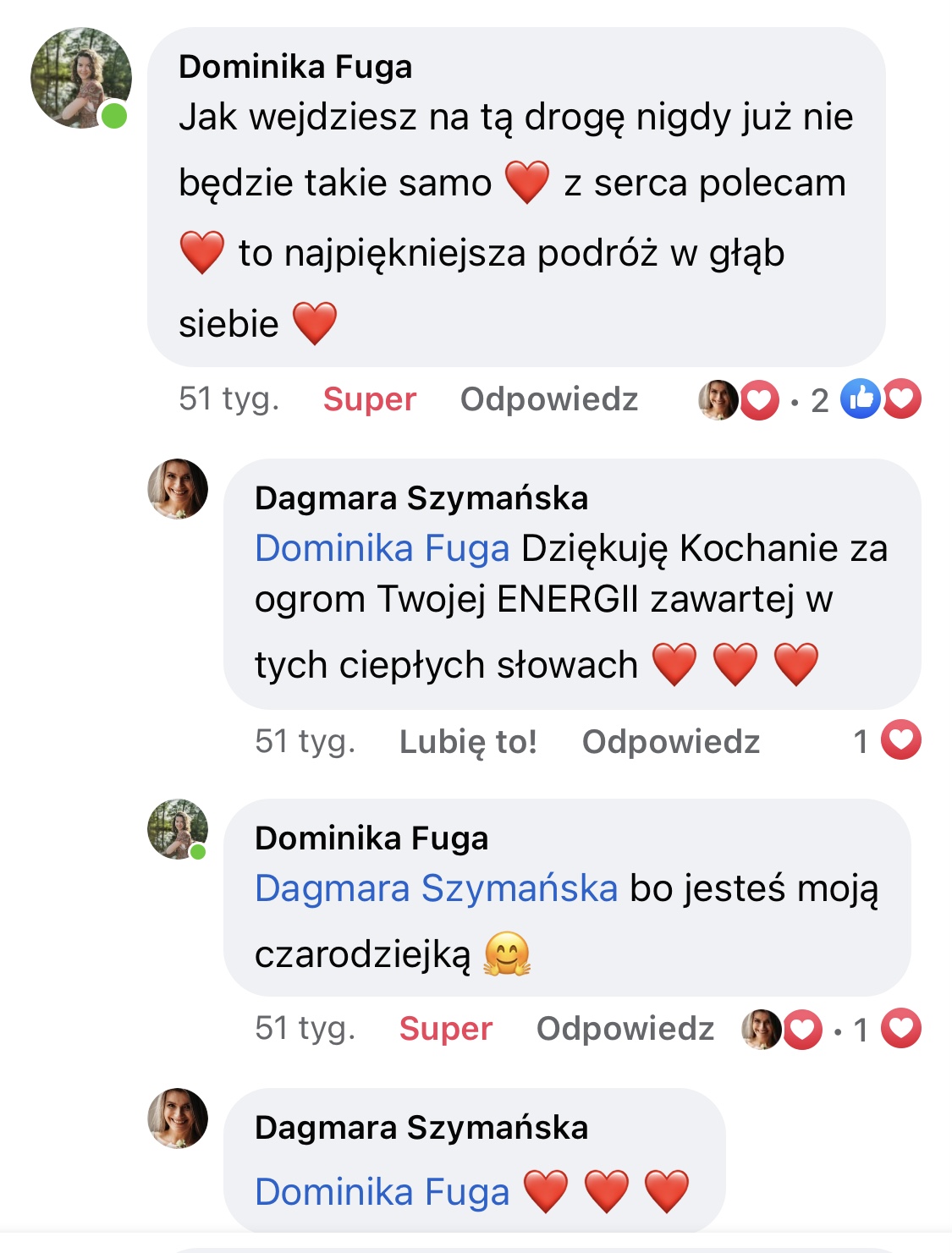Open mentioned Dominika Fuga link in 'Dziękuję Kochanie' reply

382,548
